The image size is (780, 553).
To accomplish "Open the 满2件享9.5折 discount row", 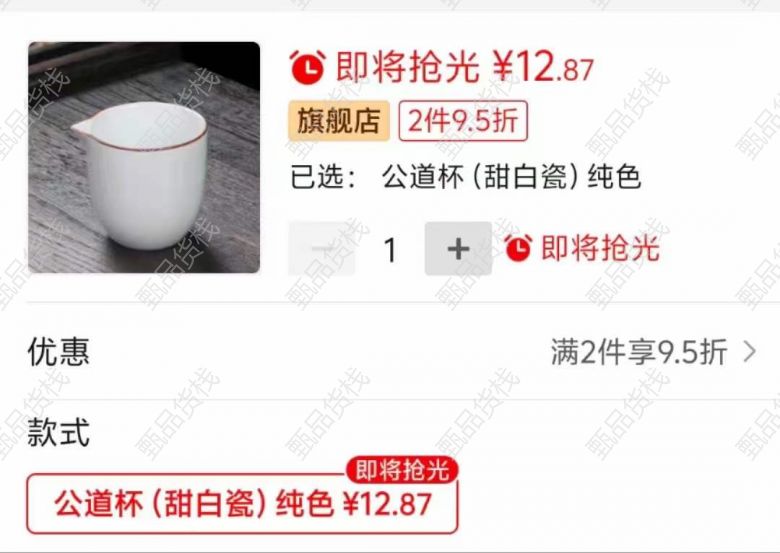I will [x=652, y=352].
